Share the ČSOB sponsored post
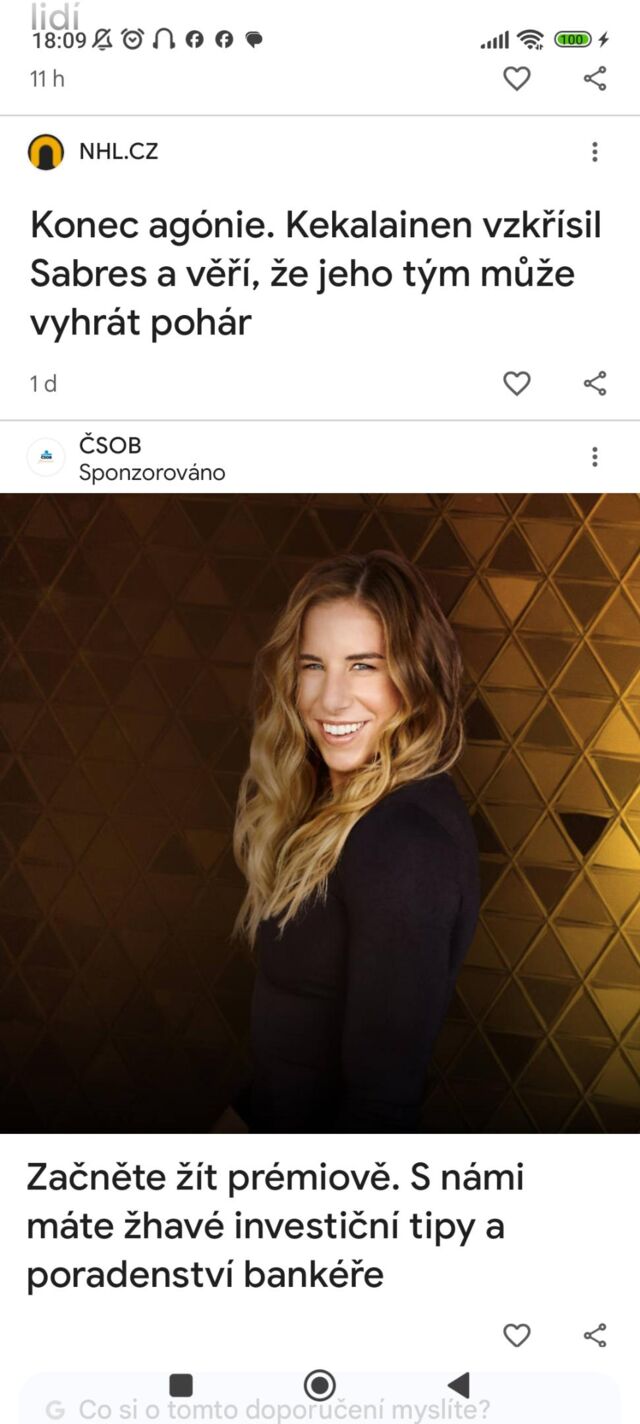The width and height of the screenshot is (640, 1424). pos(595,1335)
